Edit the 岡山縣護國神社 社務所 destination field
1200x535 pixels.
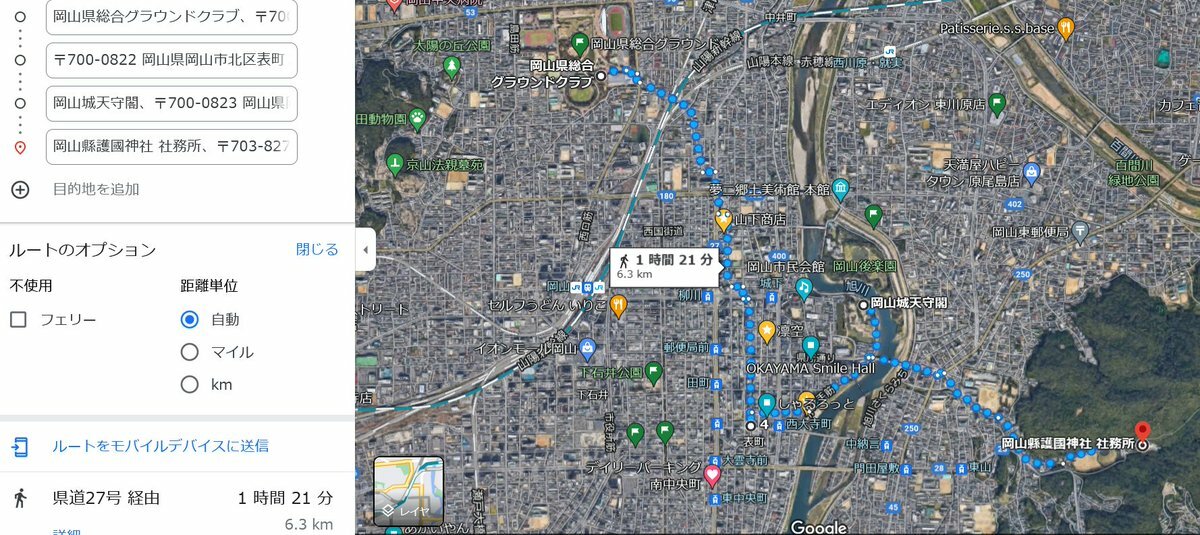point(171,146)
